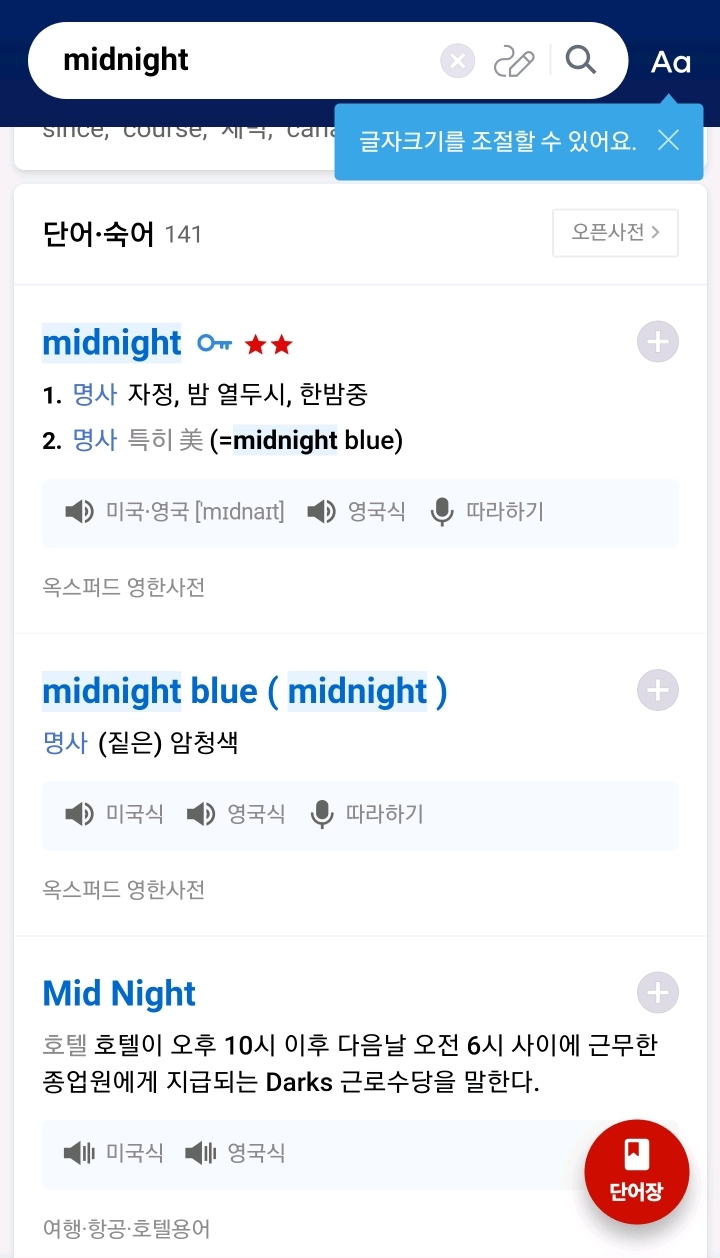720x1258 pixels.
Task: Focus the midnight search field
Action: point(240,61)
